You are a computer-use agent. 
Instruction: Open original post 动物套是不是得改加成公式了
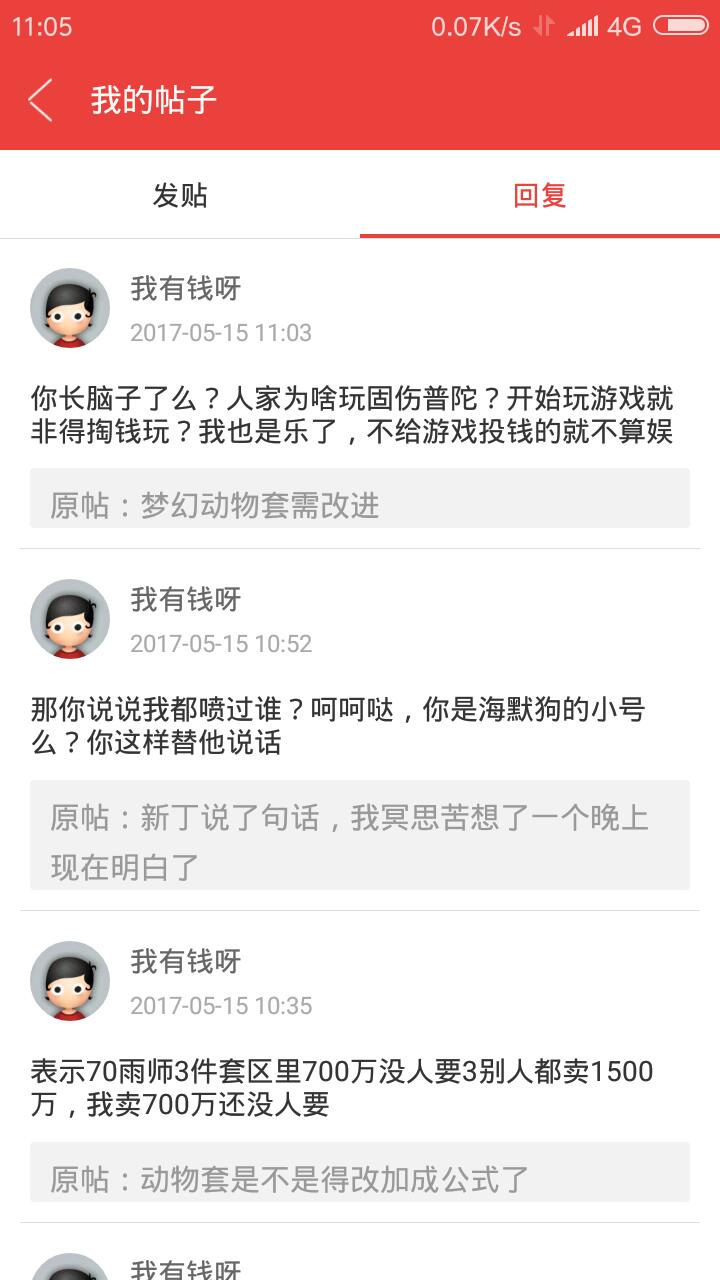[x=360, y=1173]
